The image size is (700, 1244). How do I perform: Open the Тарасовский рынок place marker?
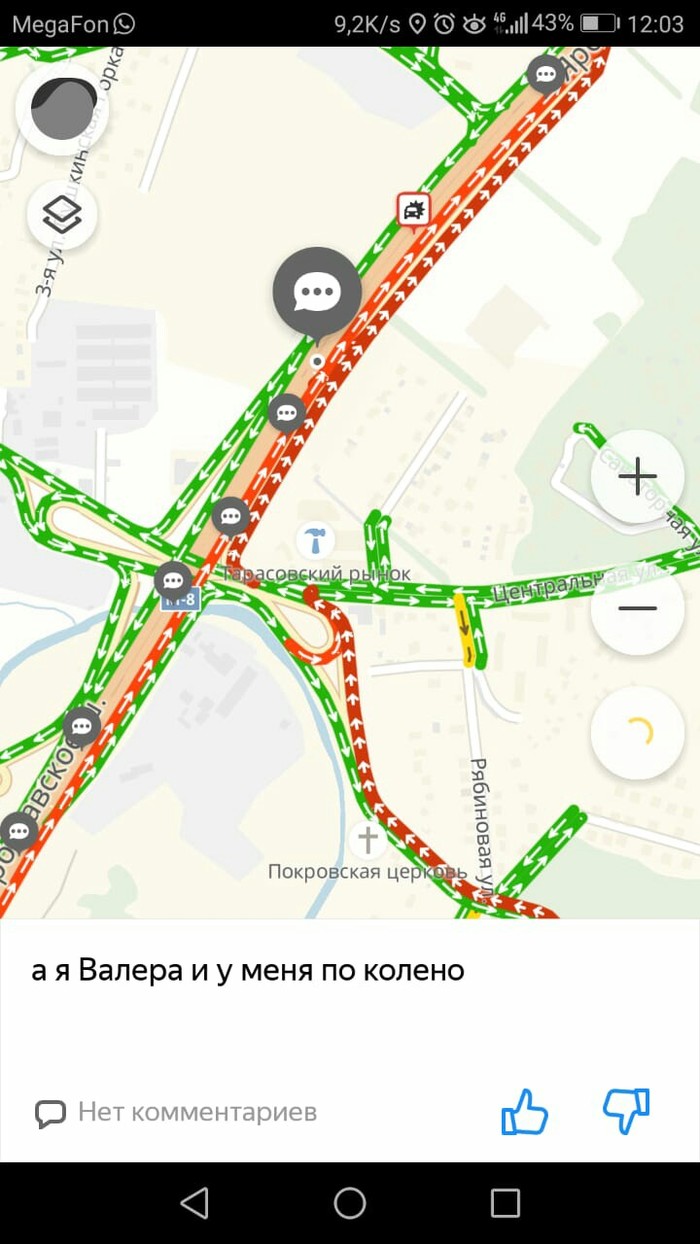tap(317, 542)
